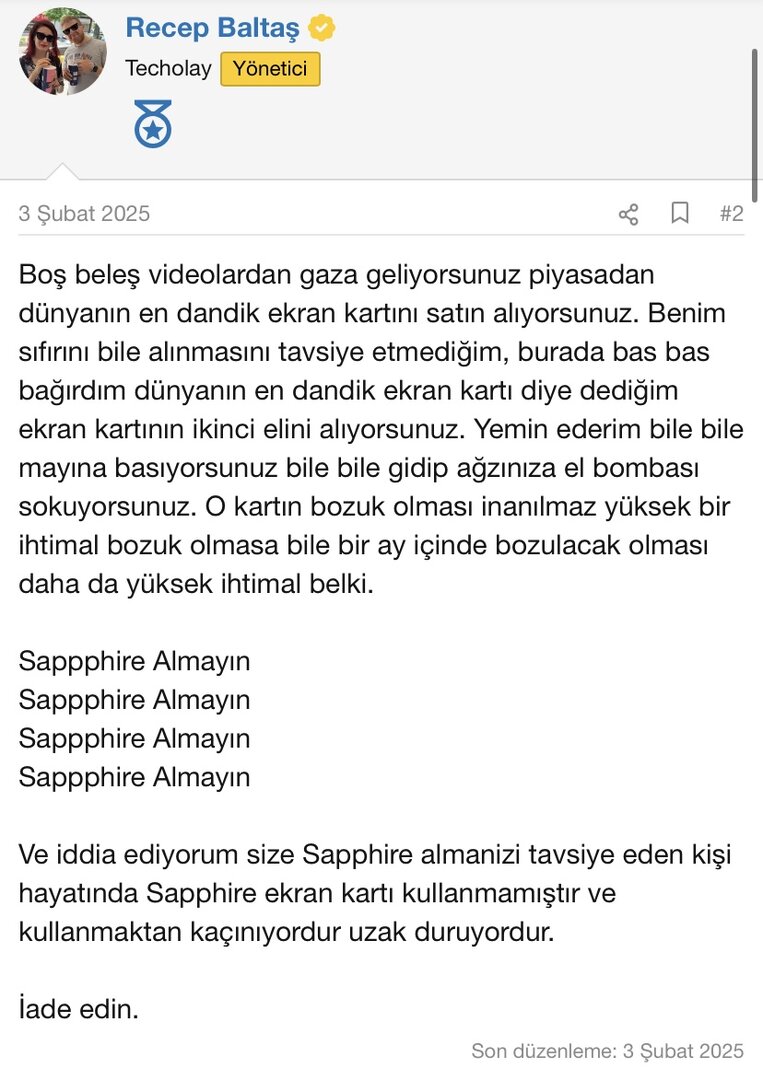Open Recep Baltaş's profile link
Screen dimensions: 763x1080
pyautogui.click(x=211, y=28)
